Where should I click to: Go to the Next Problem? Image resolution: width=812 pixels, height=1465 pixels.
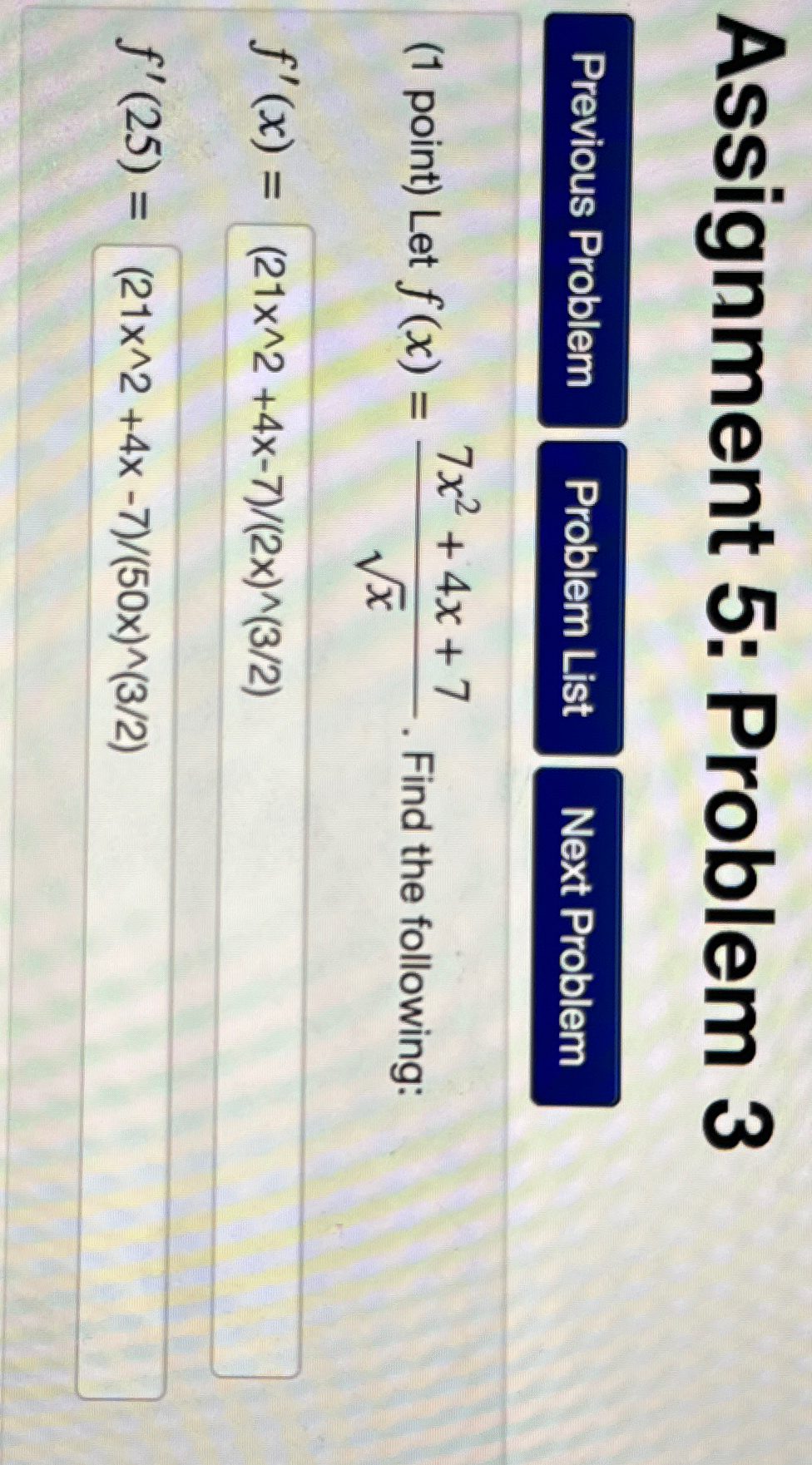(x=576, y=937)
